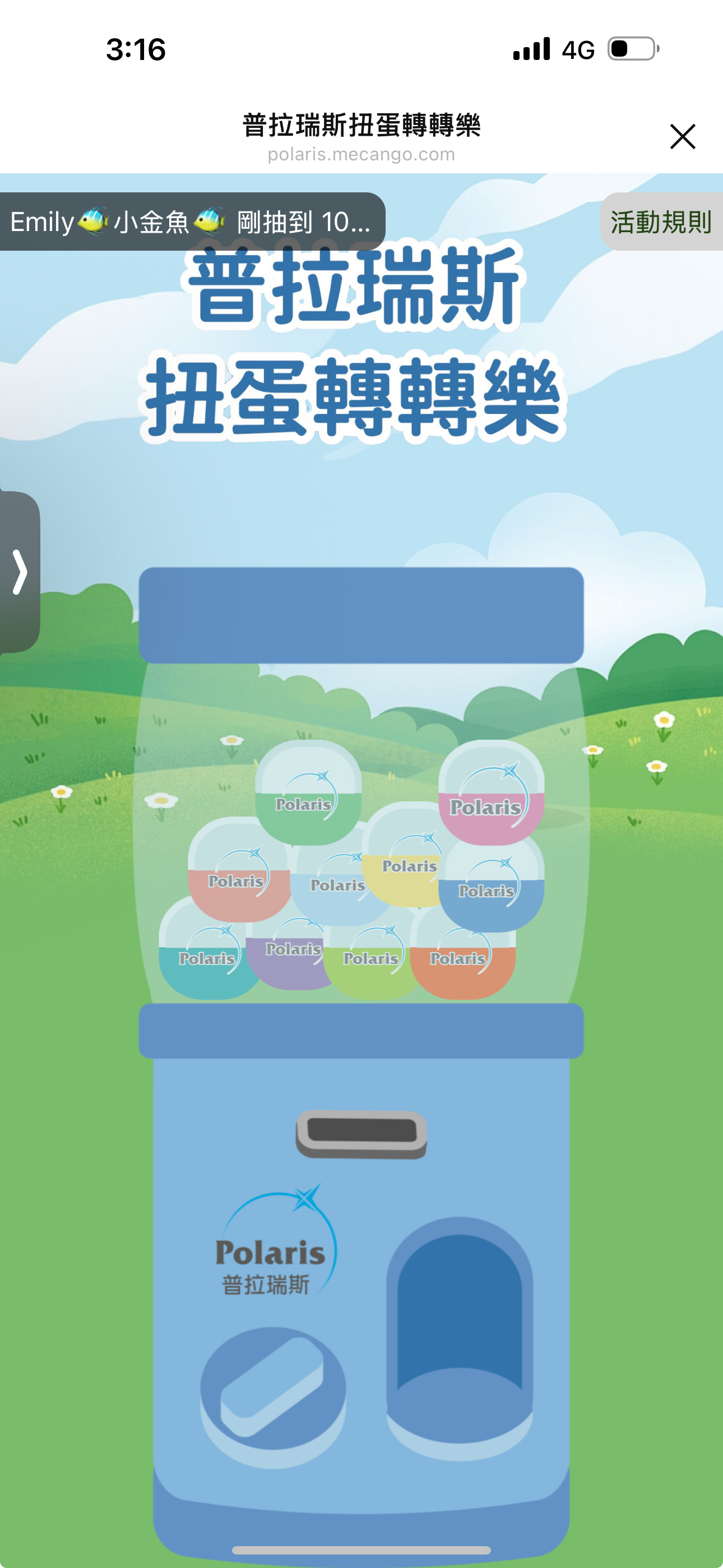723x1568 pixels.
Task: Tap the Emily winner notification banner
Action: (x=192, y=222)
